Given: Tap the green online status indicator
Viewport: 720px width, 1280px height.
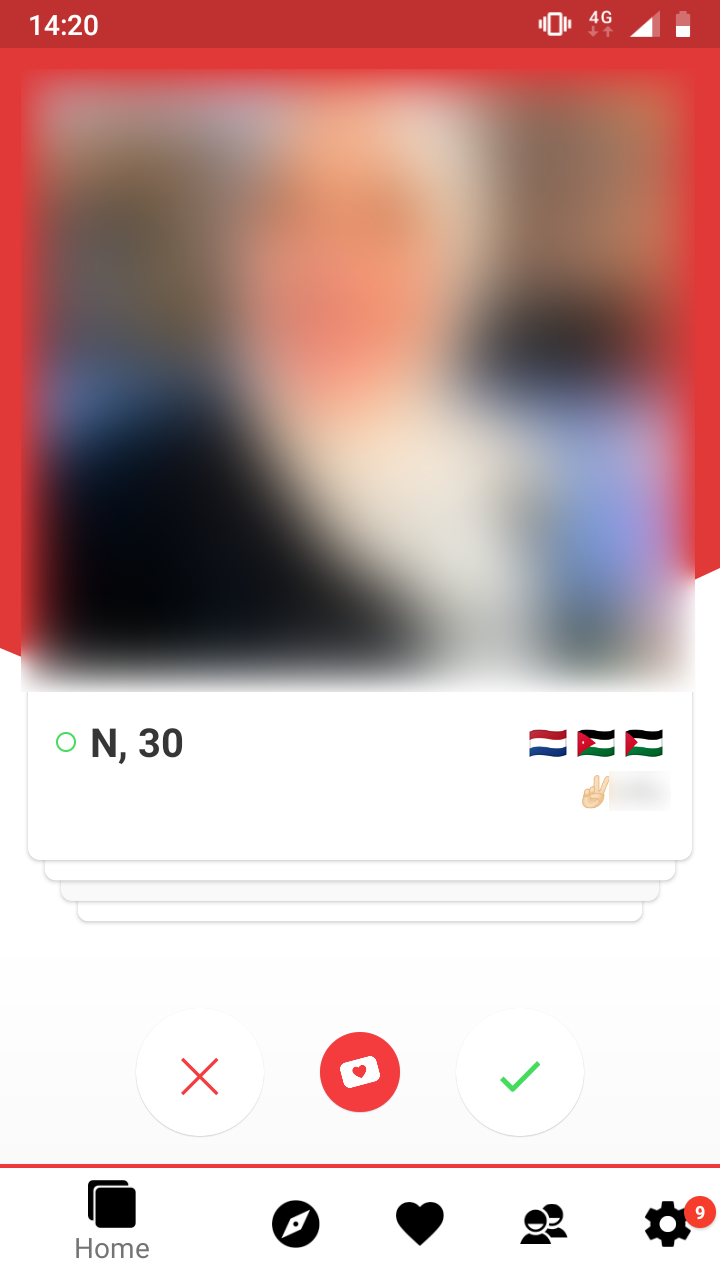Looking at the screenshot, I should [67, 742].
